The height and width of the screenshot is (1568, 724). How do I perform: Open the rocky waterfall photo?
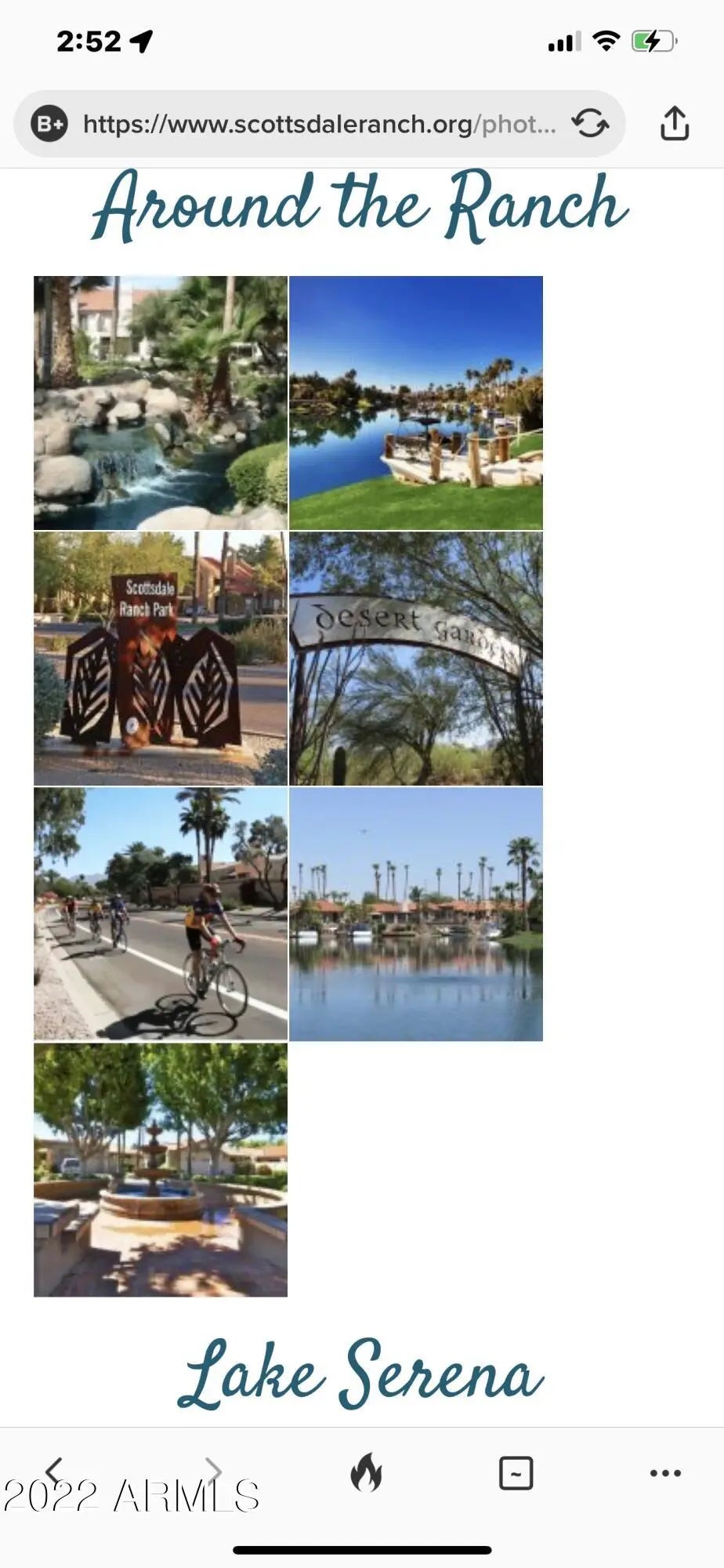161,402
